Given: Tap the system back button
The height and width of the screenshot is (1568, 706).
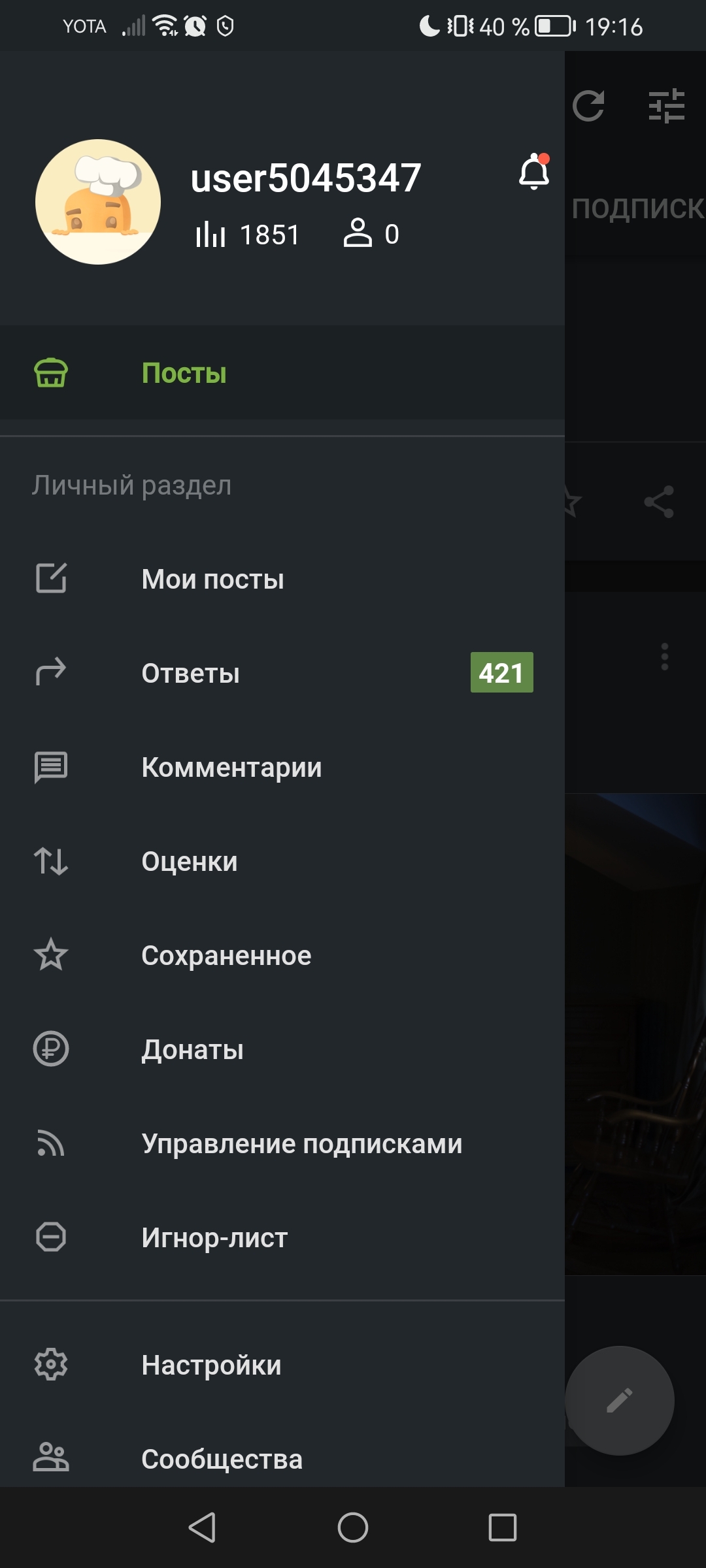Looking at the screenshot, I should [x=202, y=1527].
